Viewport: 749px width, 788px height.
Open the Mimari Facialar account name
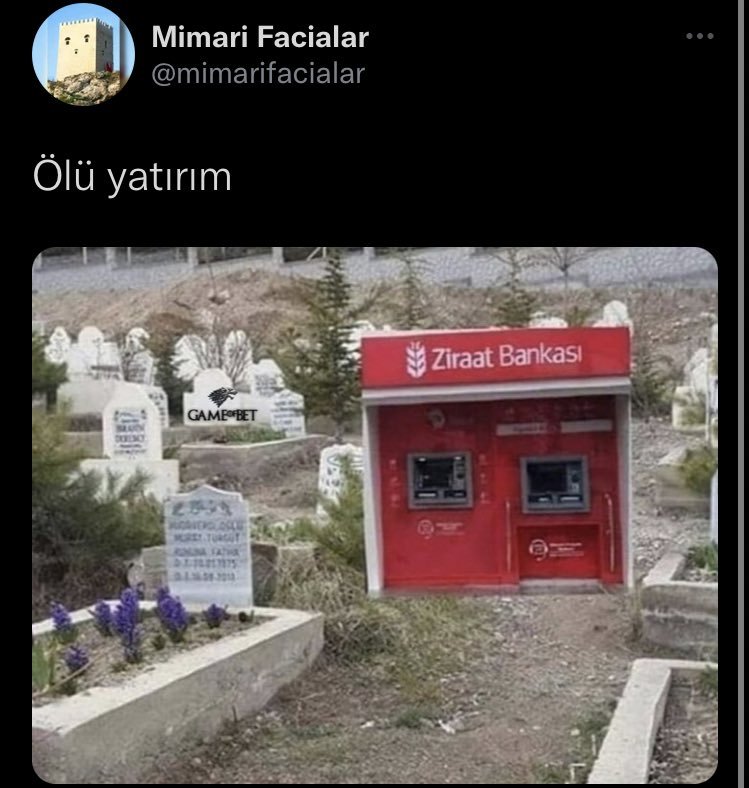tap(260, 37)
